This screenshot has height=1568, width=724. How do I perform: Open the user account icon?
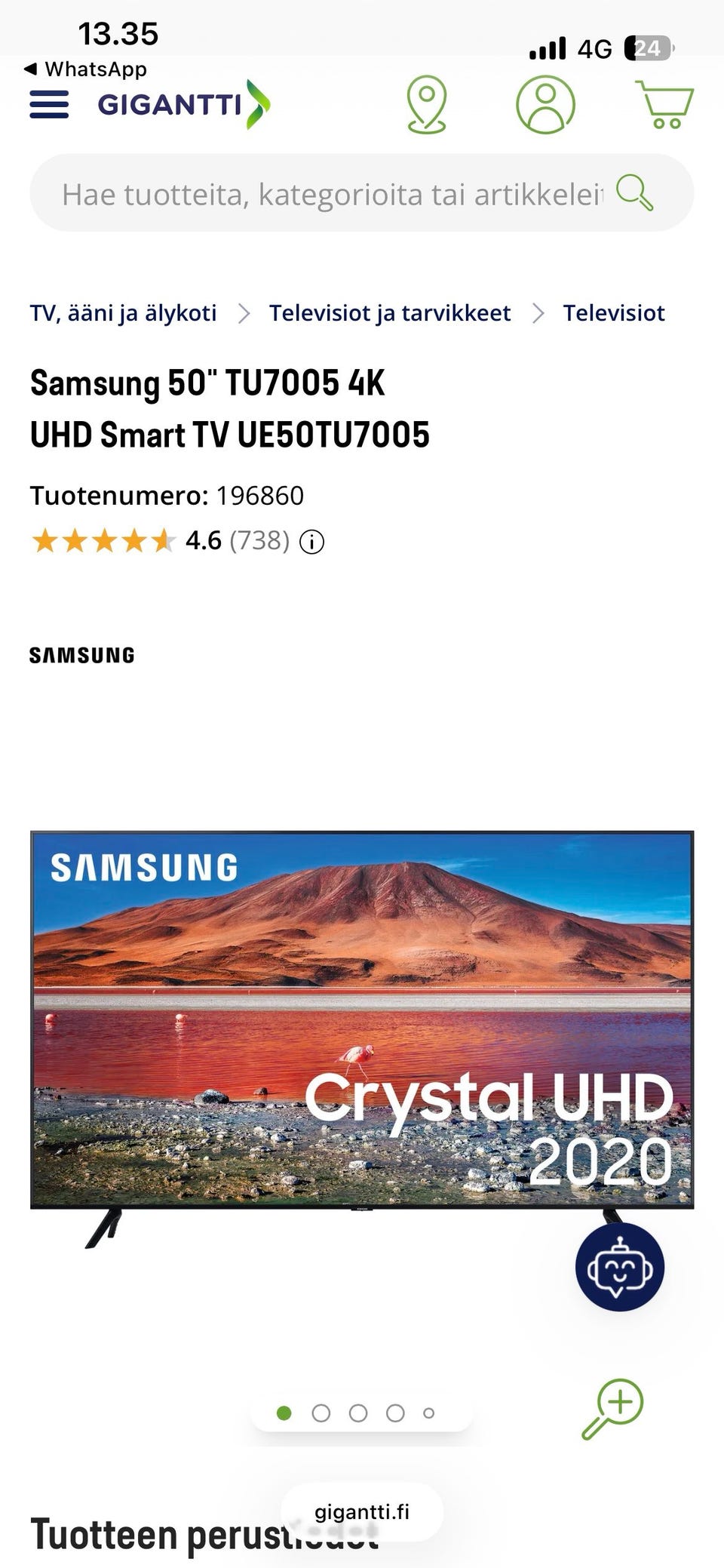pyautogui.click(x=545, y=105)
